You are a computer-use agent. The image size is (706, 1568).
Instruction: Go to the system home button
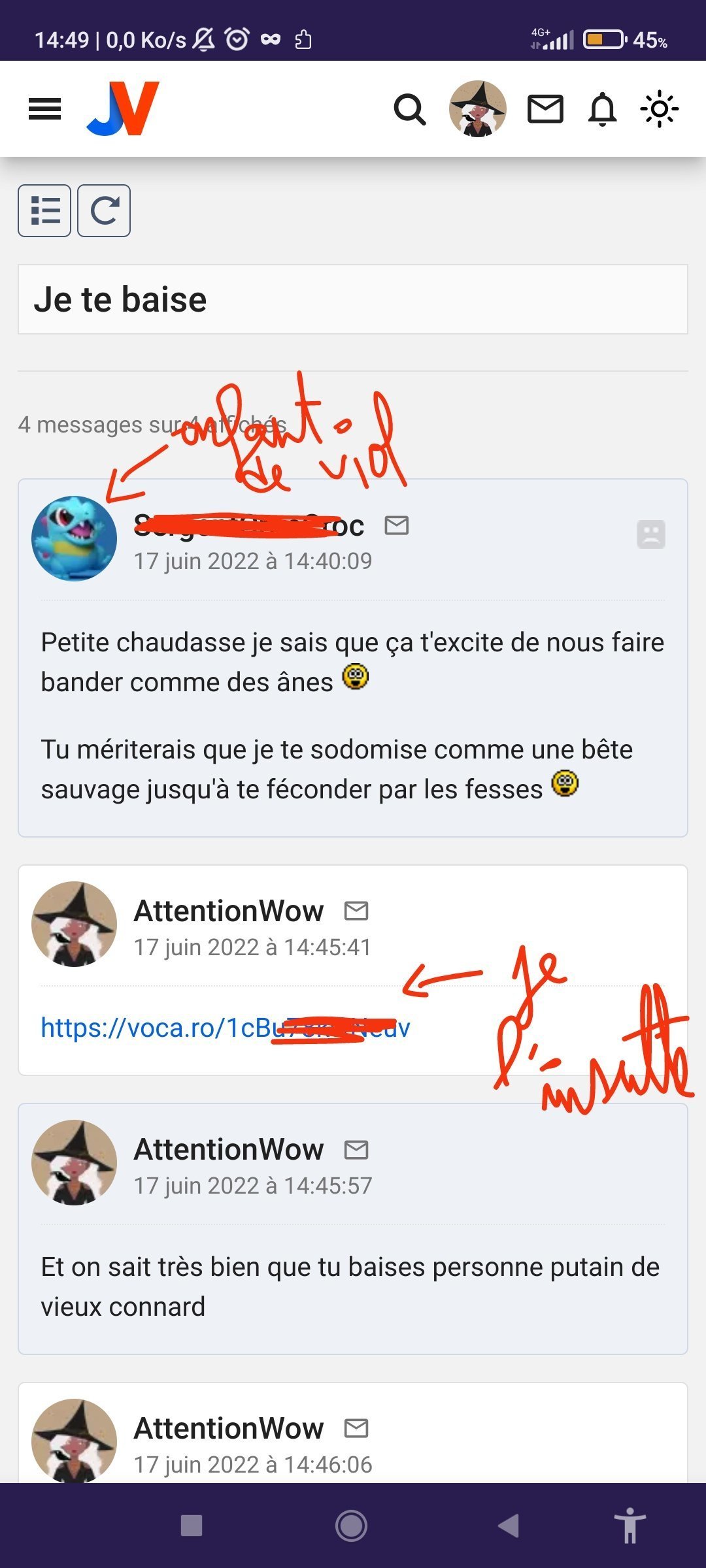tap(352, 1526)
